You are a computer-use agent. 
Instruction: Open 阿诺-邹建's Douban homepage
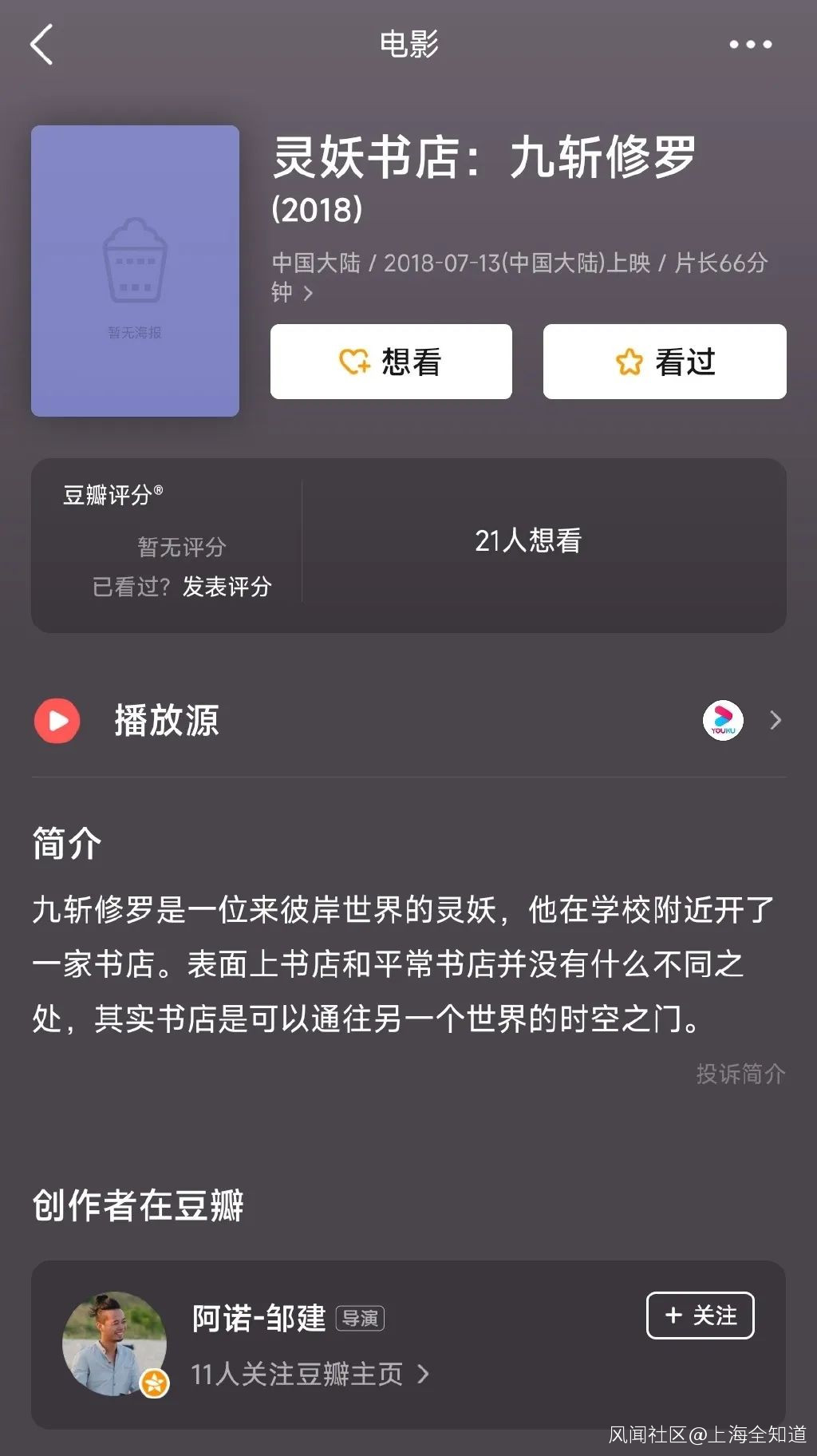(x=310, y=1374)
